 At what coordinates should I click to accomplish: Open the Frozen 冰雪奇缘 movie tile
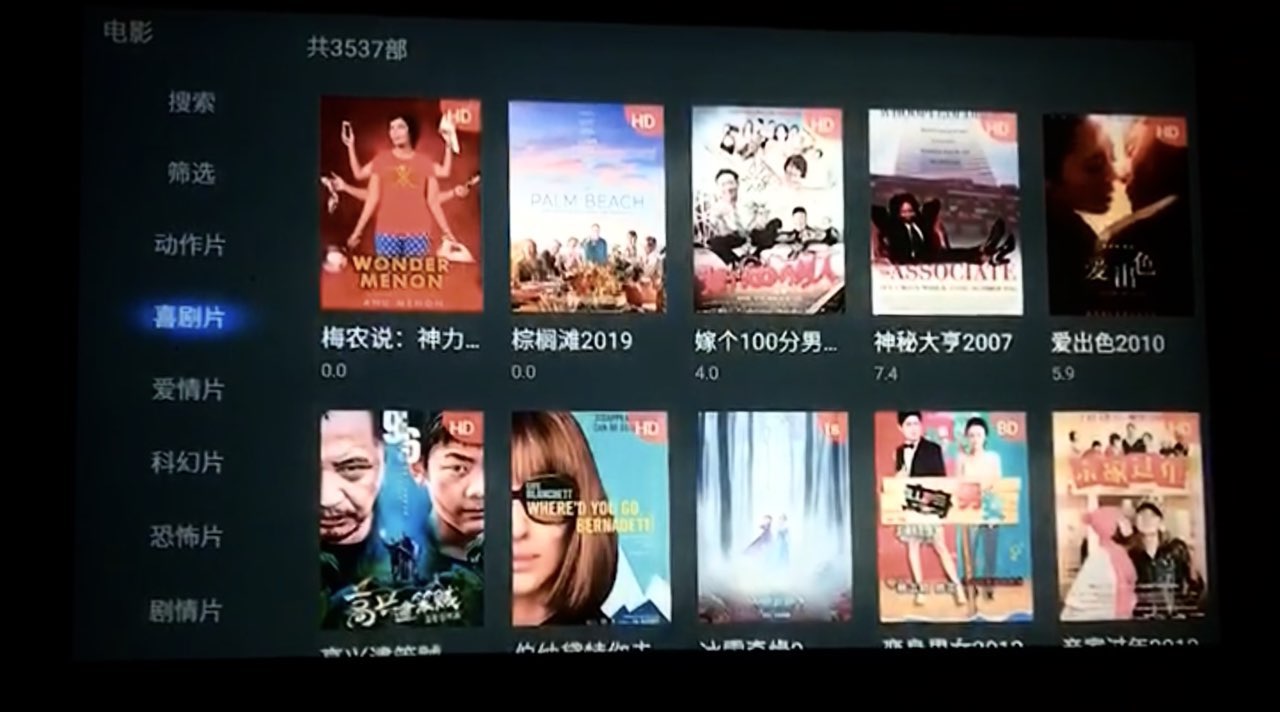[x=774, y=518]
